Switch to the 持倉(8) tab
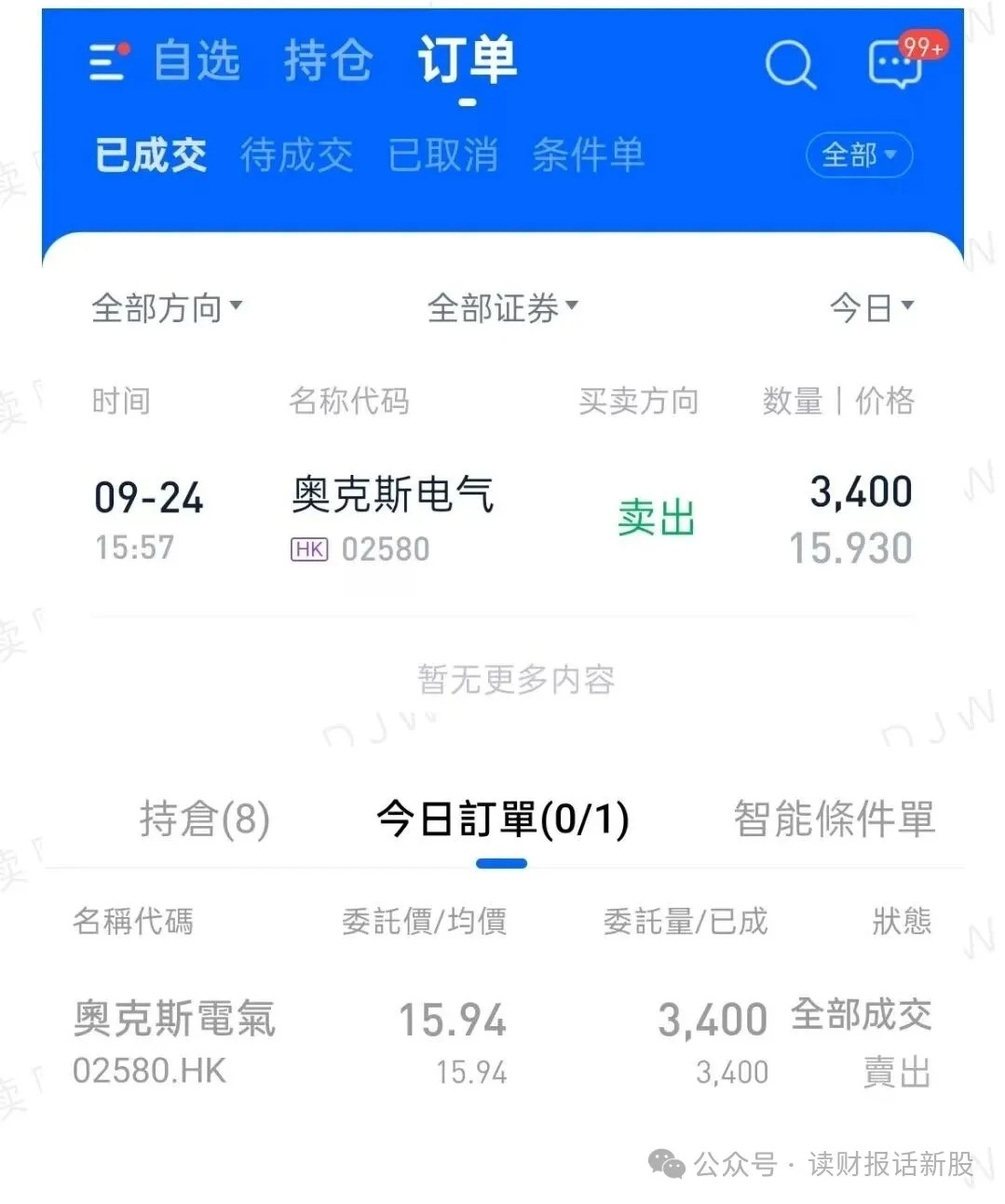1005x1204 pixels. tap(204, 819)
